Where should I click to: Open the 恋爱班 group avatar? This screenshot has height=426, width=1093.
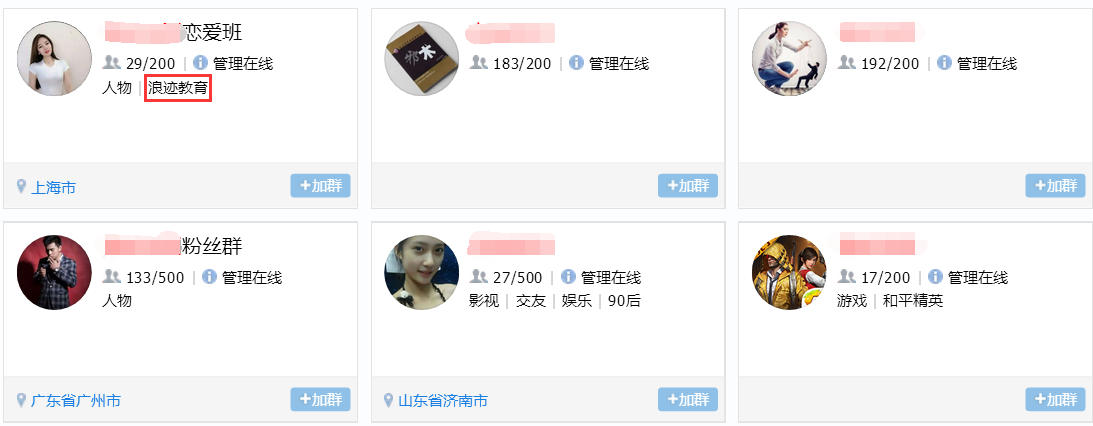[x=54, y=59]
